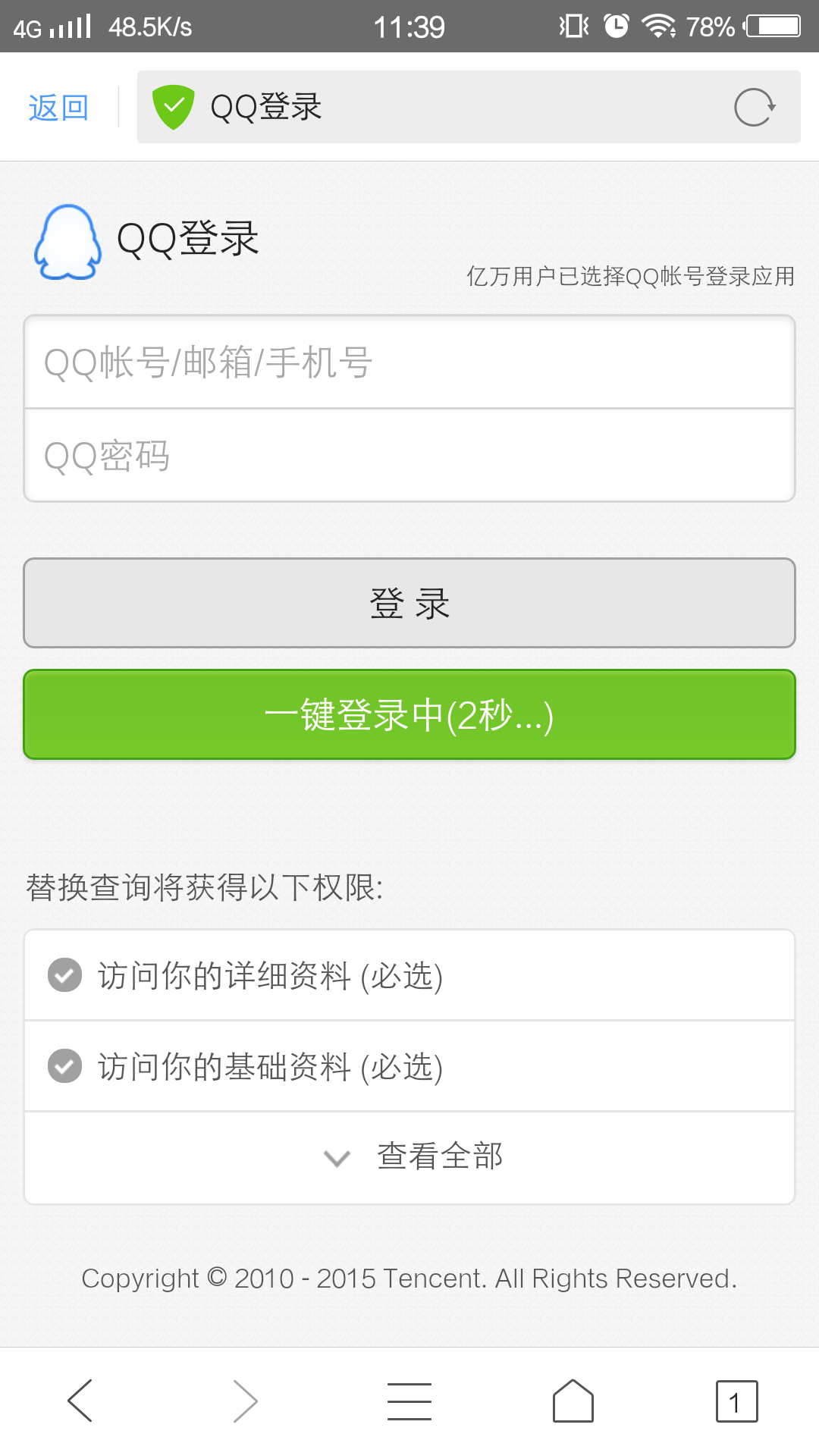Toggle 访问你的基础资料 checkbox

point(65,1066)
